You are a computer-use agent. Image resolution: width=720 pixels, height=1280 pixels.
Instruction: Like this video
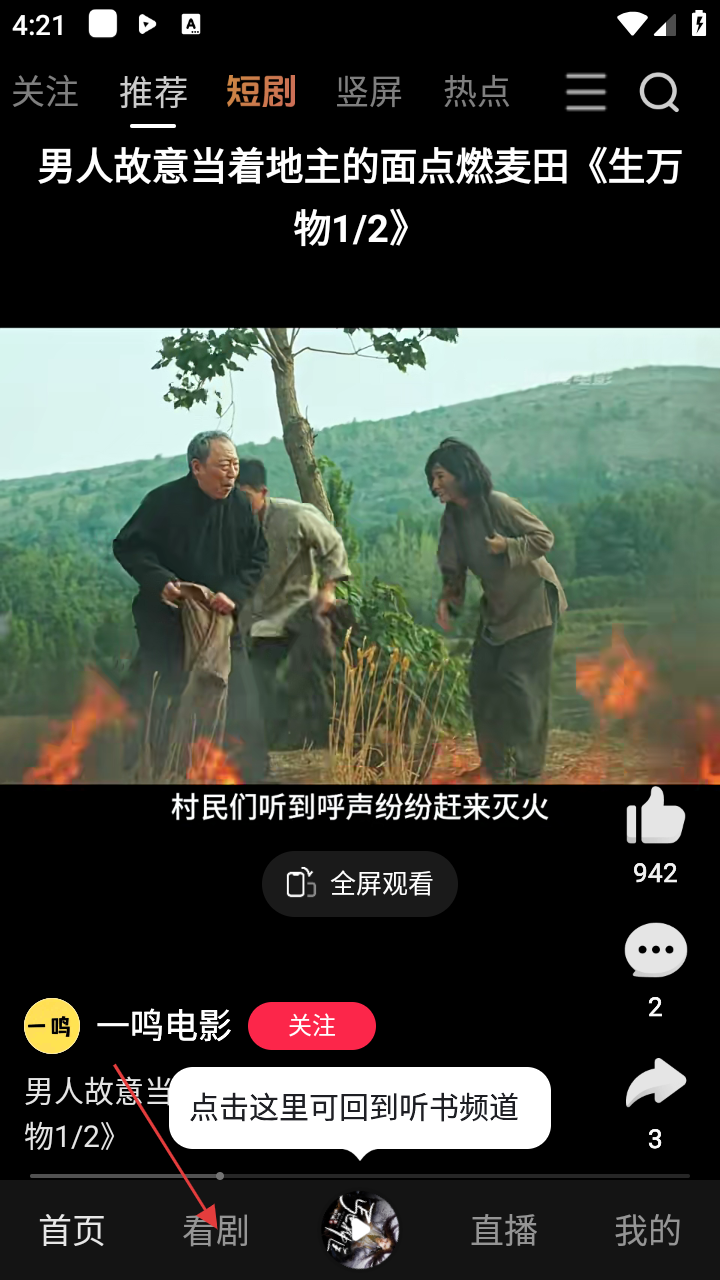click(x=655, y=818)
